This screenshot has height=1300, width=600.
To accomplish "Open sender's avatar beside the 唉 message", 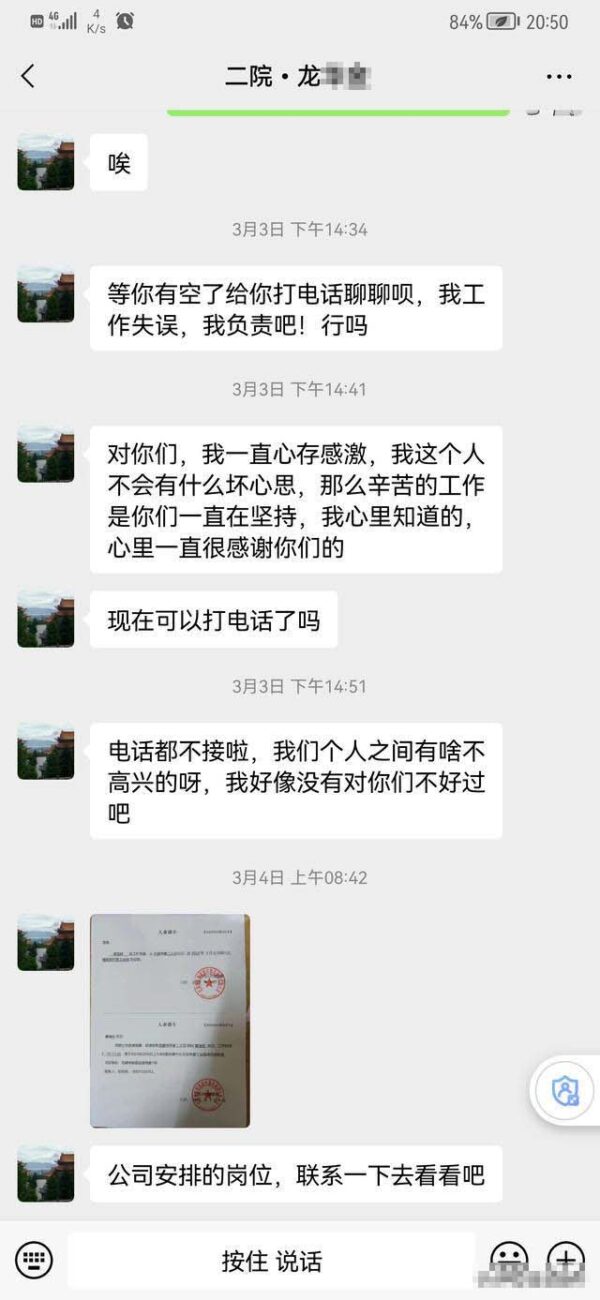I will click(x=46, y=162).
